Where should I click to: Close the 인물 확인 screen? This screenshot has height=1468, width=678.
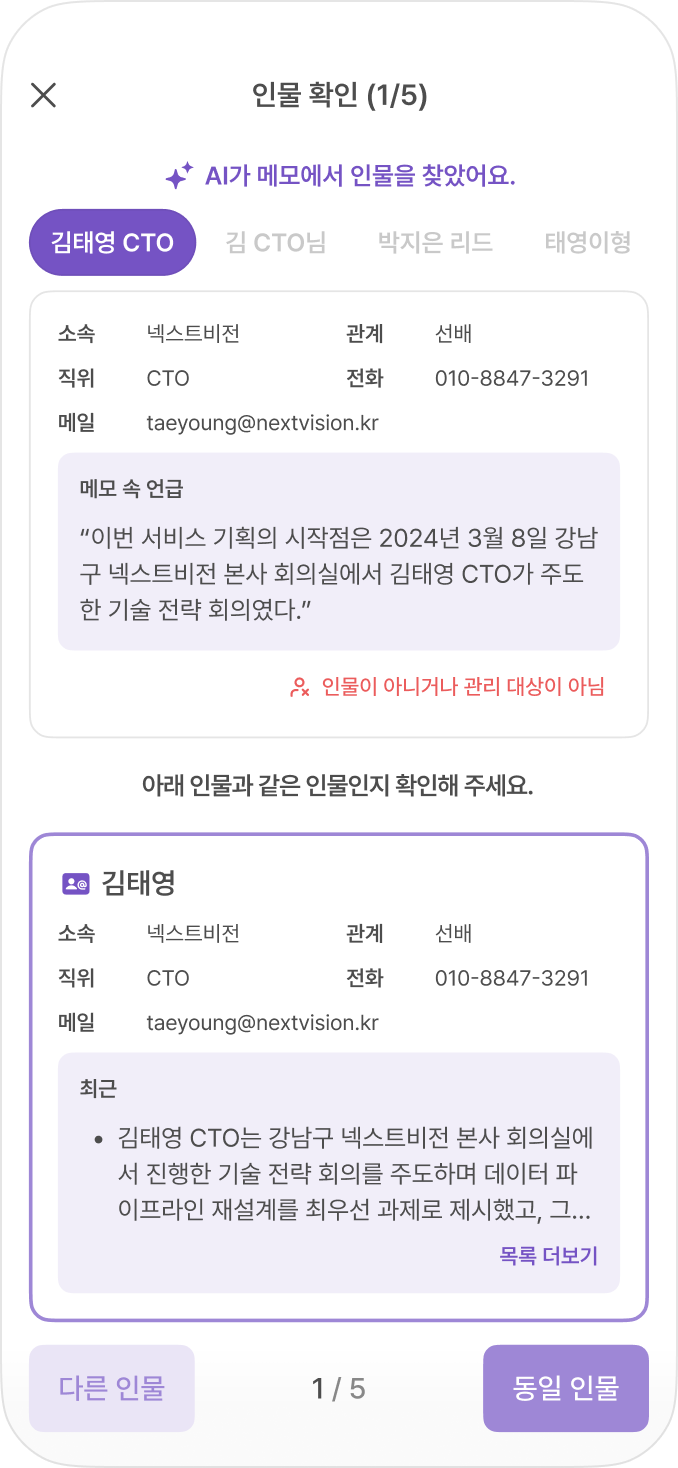[44, 95]
